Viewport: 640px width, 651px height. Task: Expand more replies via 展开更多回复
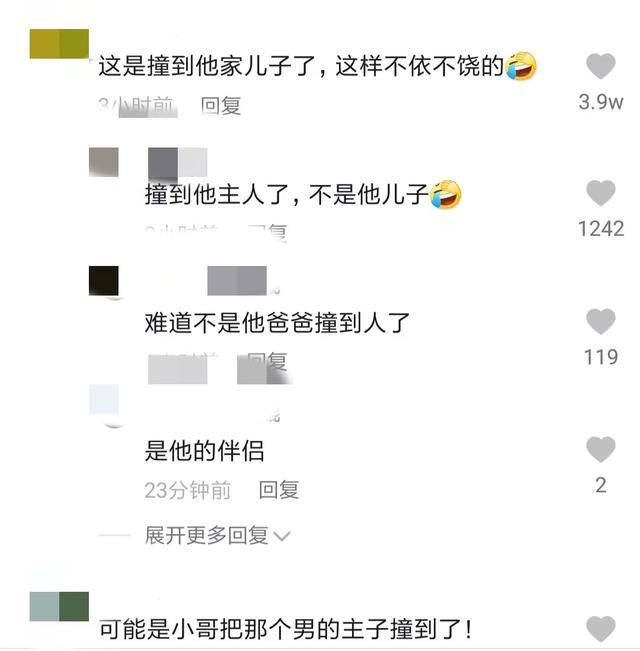[217, 536]
